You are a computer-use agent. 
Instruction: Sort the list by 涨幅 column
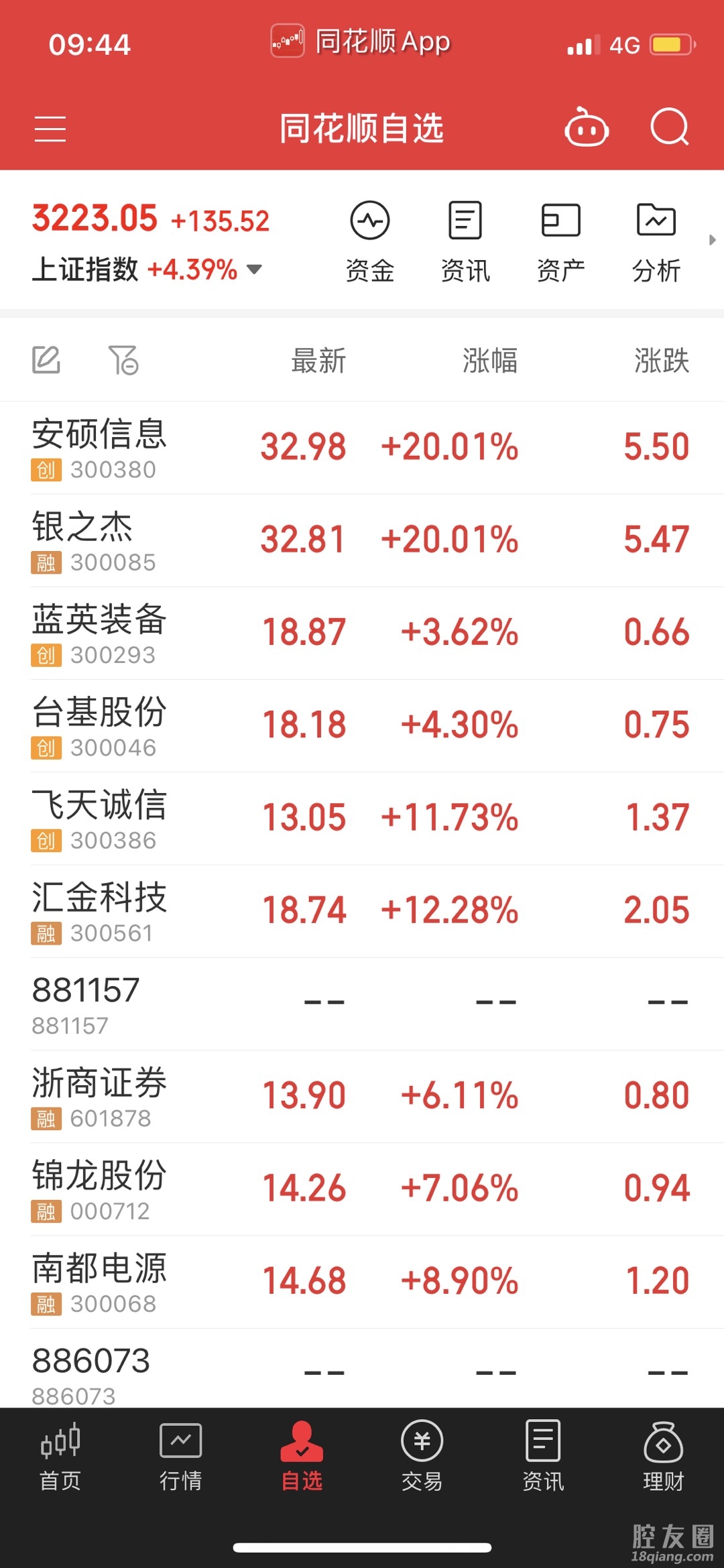coord(489,361)
